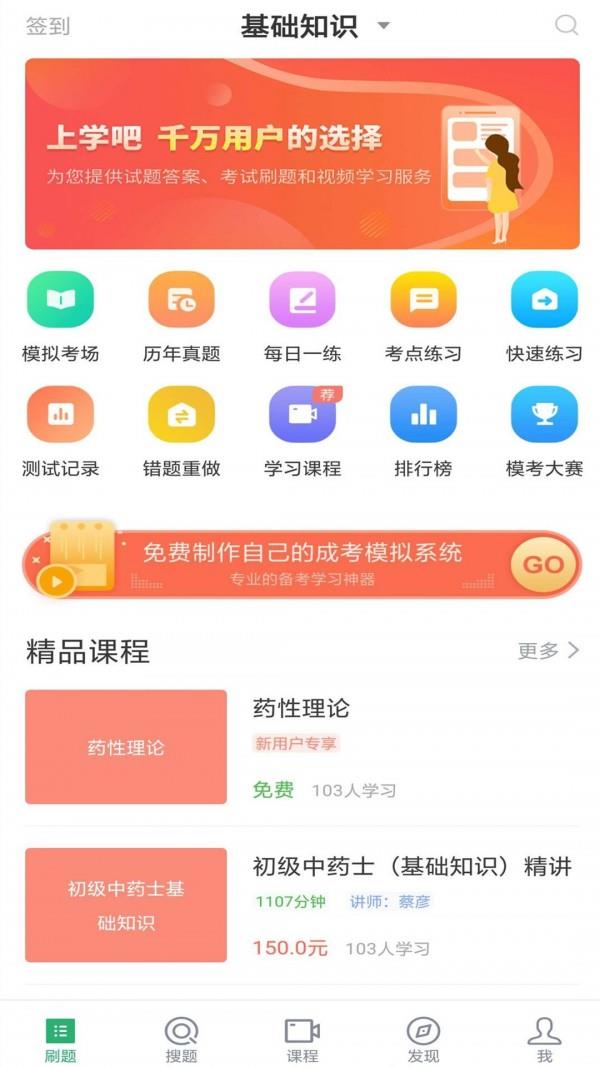
Task: Open 初级中药士（基础知识）精讲 course
Action: [x=302, y=905]
